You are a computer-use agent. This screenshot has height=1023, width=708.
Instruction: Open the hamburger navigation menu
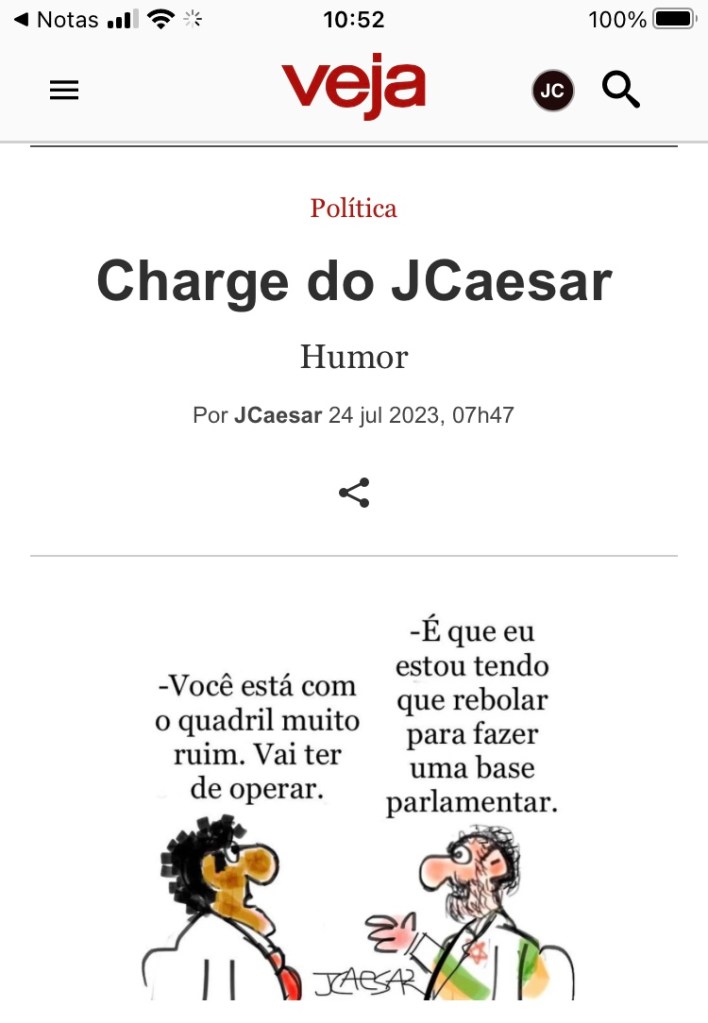coord(64,91)
